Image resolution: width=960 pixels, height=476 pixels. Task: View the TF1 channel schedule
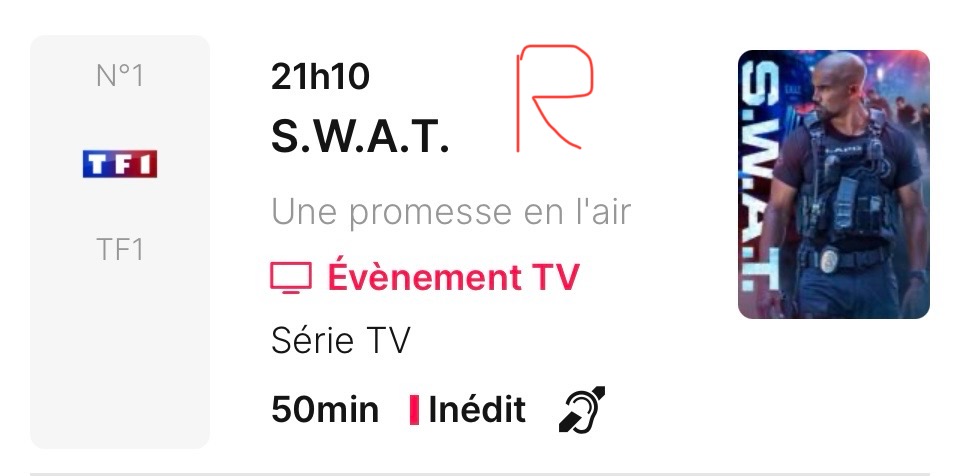120,164
